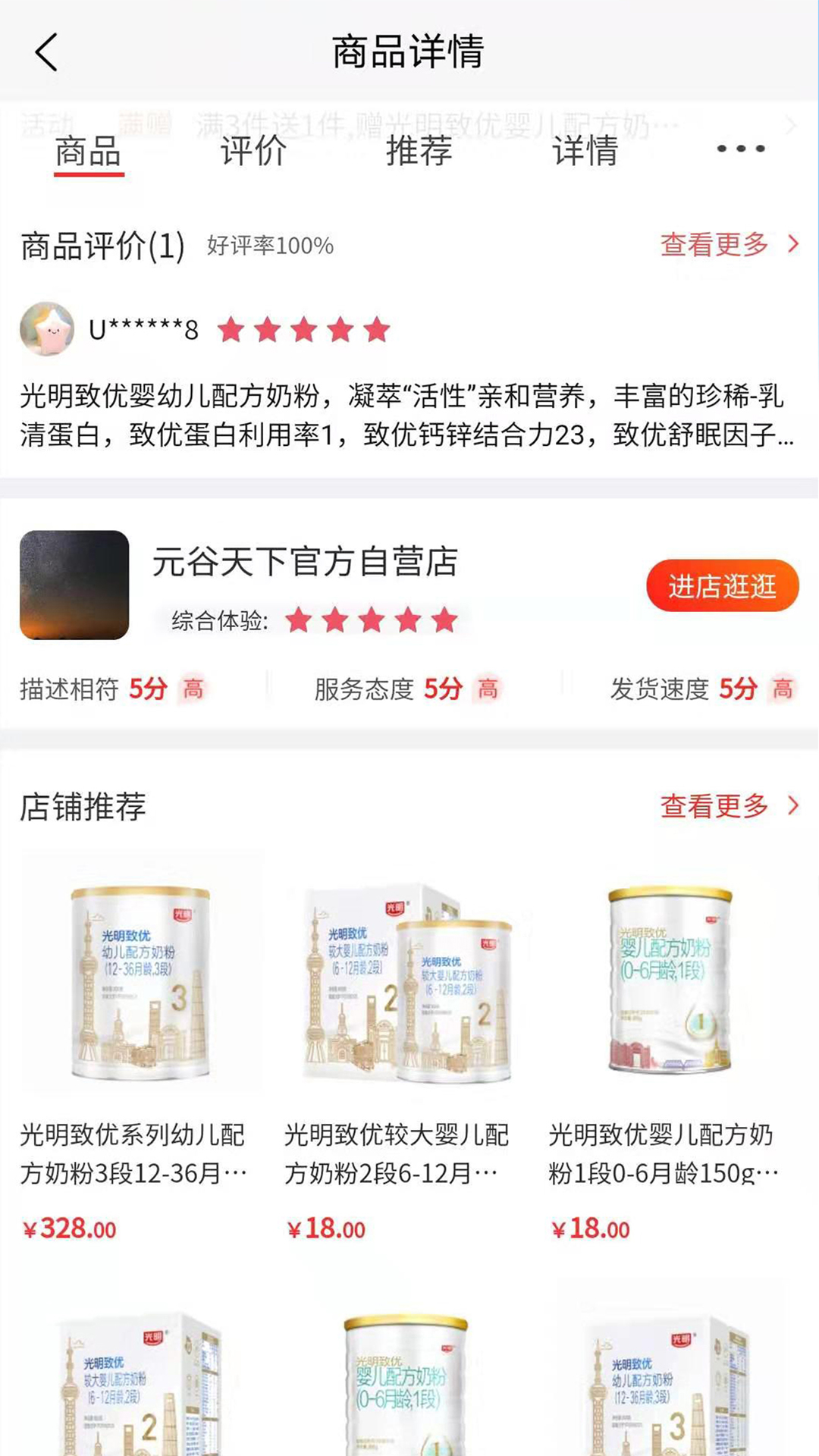View more 商品评价 reviews
This screenshot has width=819, height=1456.
point(728,245)
